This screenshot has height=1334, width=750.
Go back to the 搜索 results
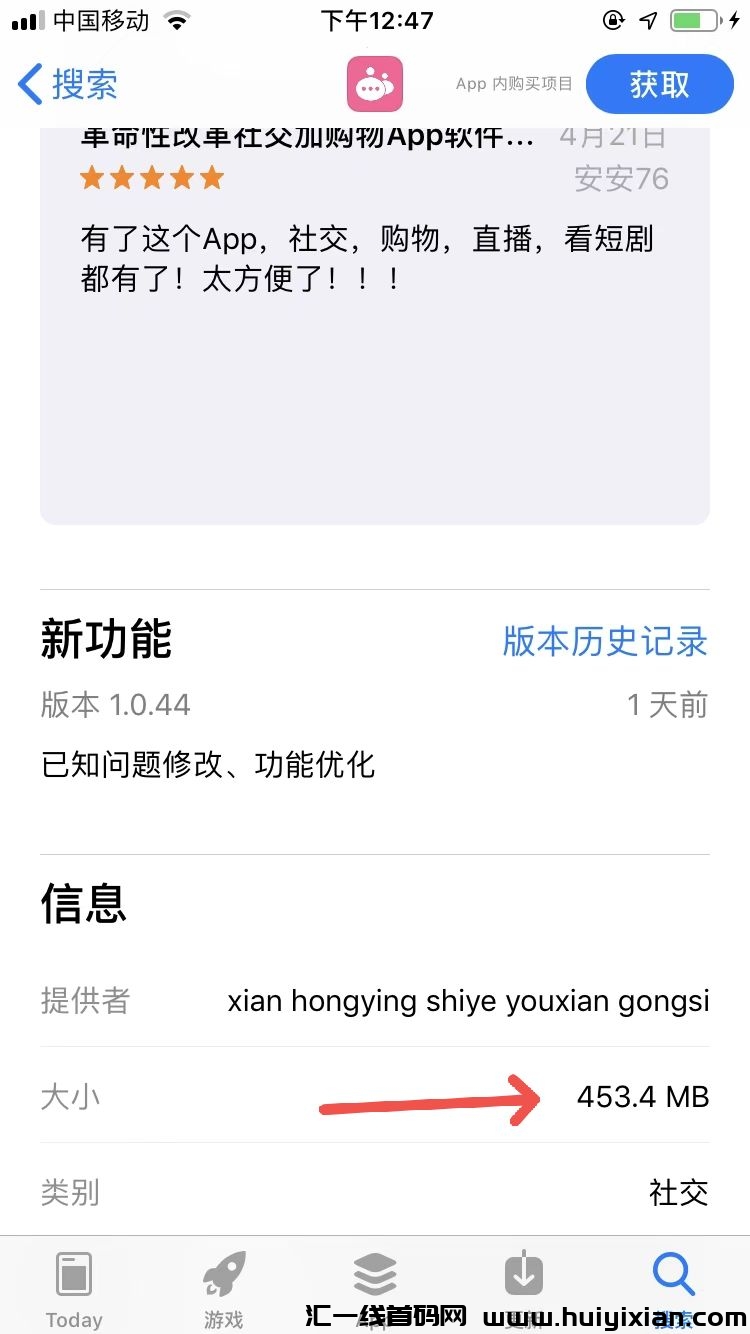(x=68, y=85)
